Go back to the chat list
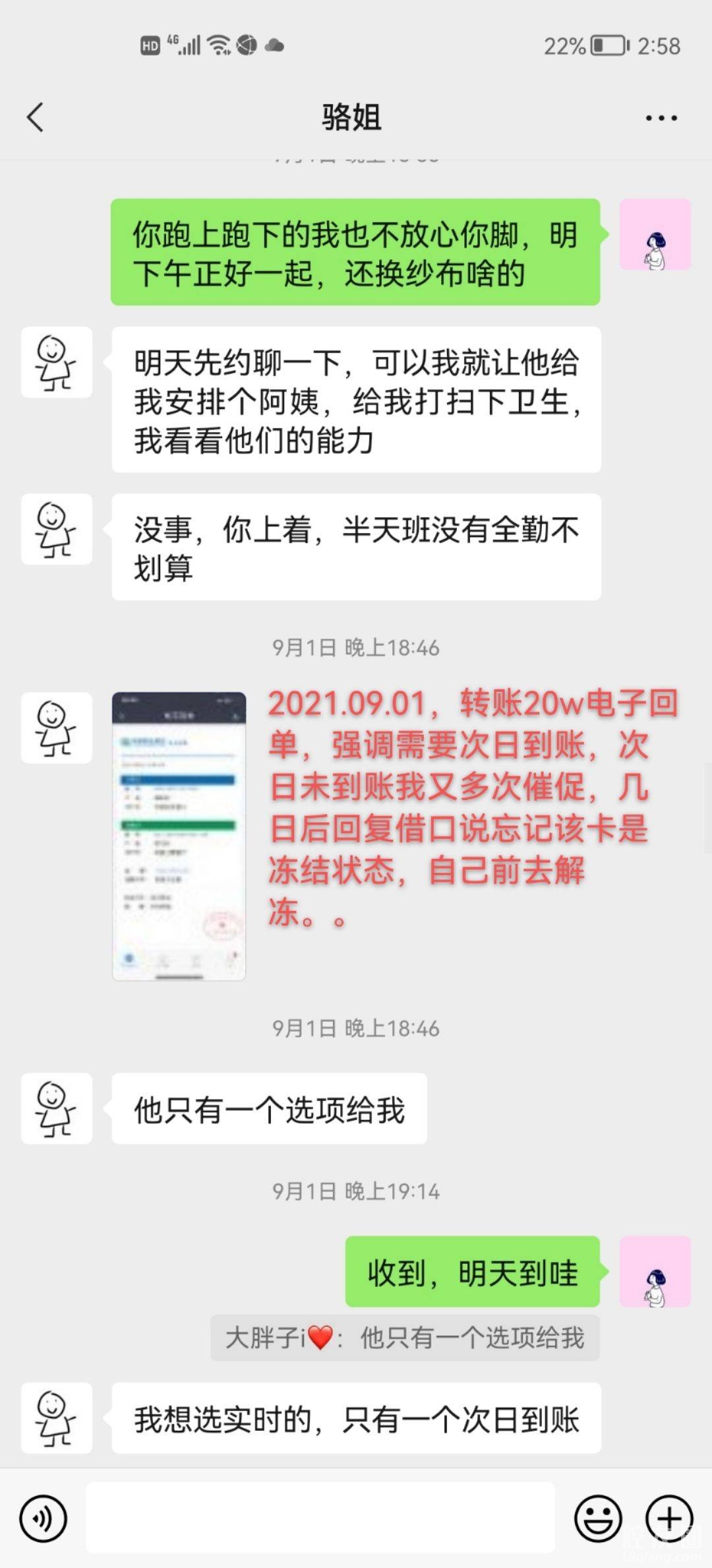Viewport: 712px width, 1568px height. pos(36,118)
